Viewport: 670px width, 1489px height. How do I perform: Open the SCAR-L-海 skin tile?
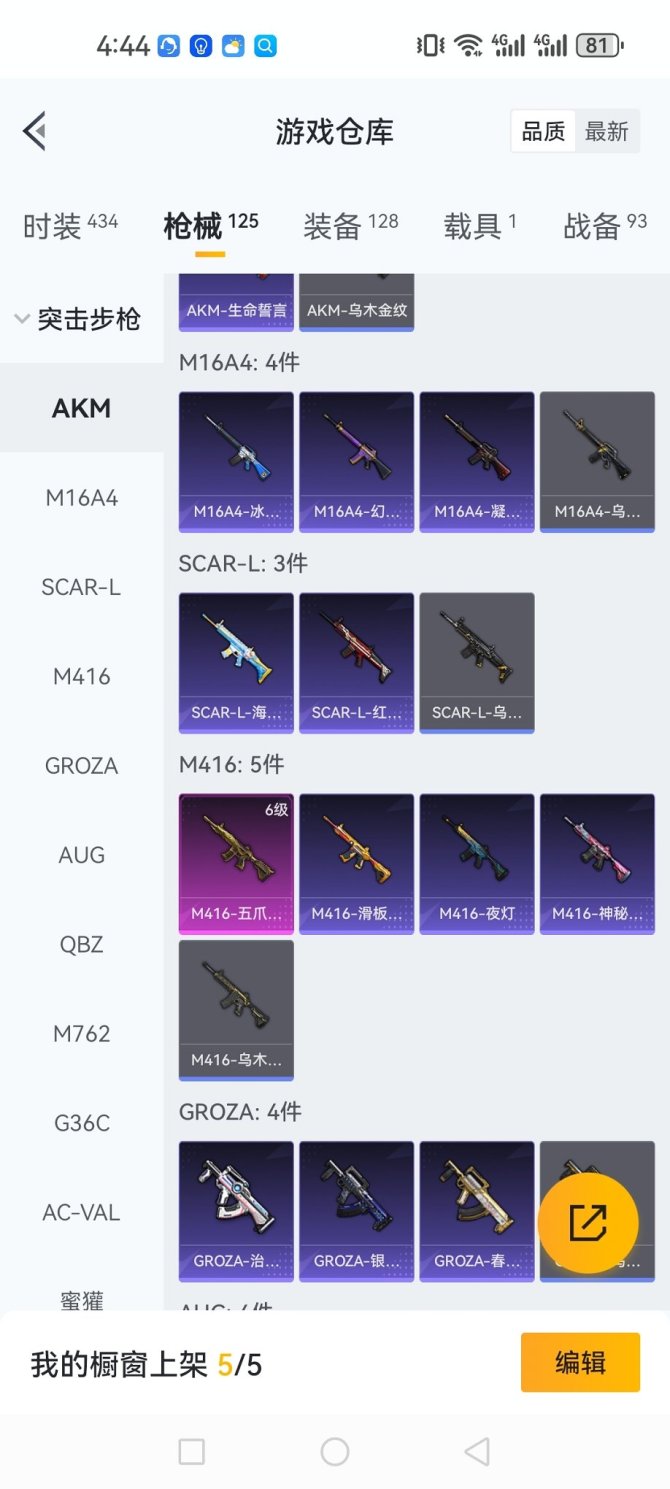pos(236,662)
